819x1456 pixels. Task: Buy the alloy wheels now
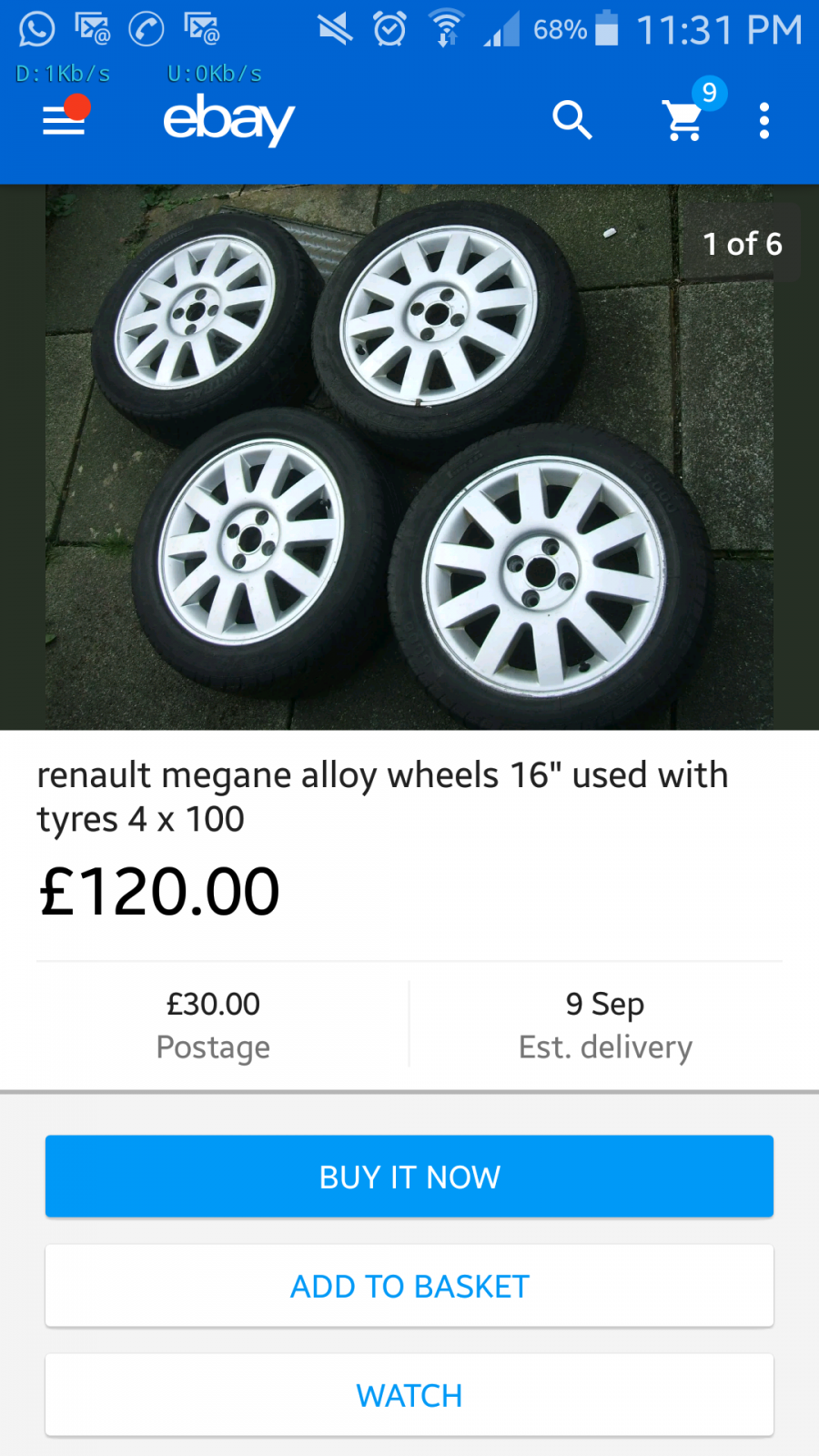tap(409, 1176)
